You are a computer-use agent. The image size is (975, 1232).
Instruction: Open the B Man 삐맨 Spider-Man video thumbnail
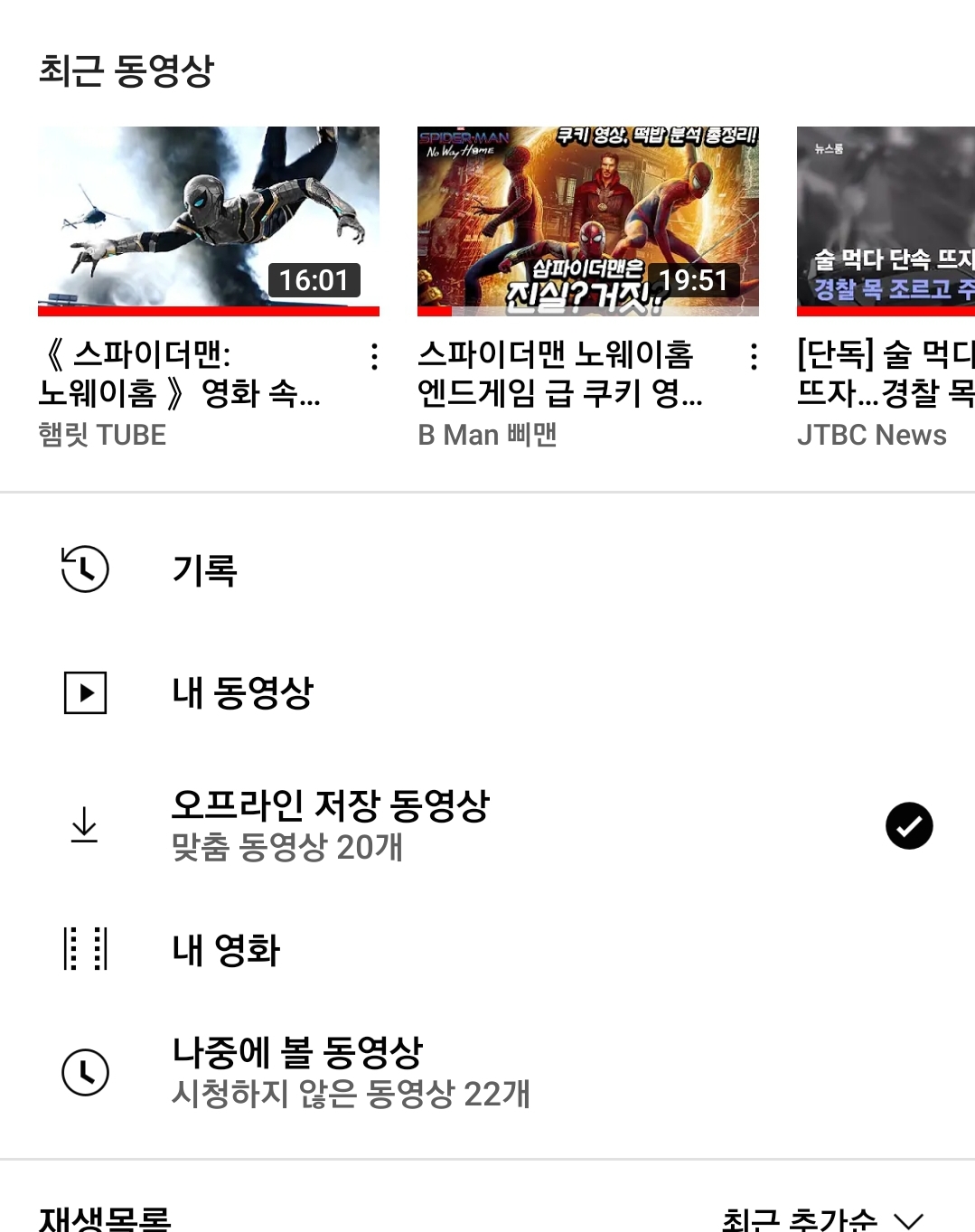pos(587,221)
